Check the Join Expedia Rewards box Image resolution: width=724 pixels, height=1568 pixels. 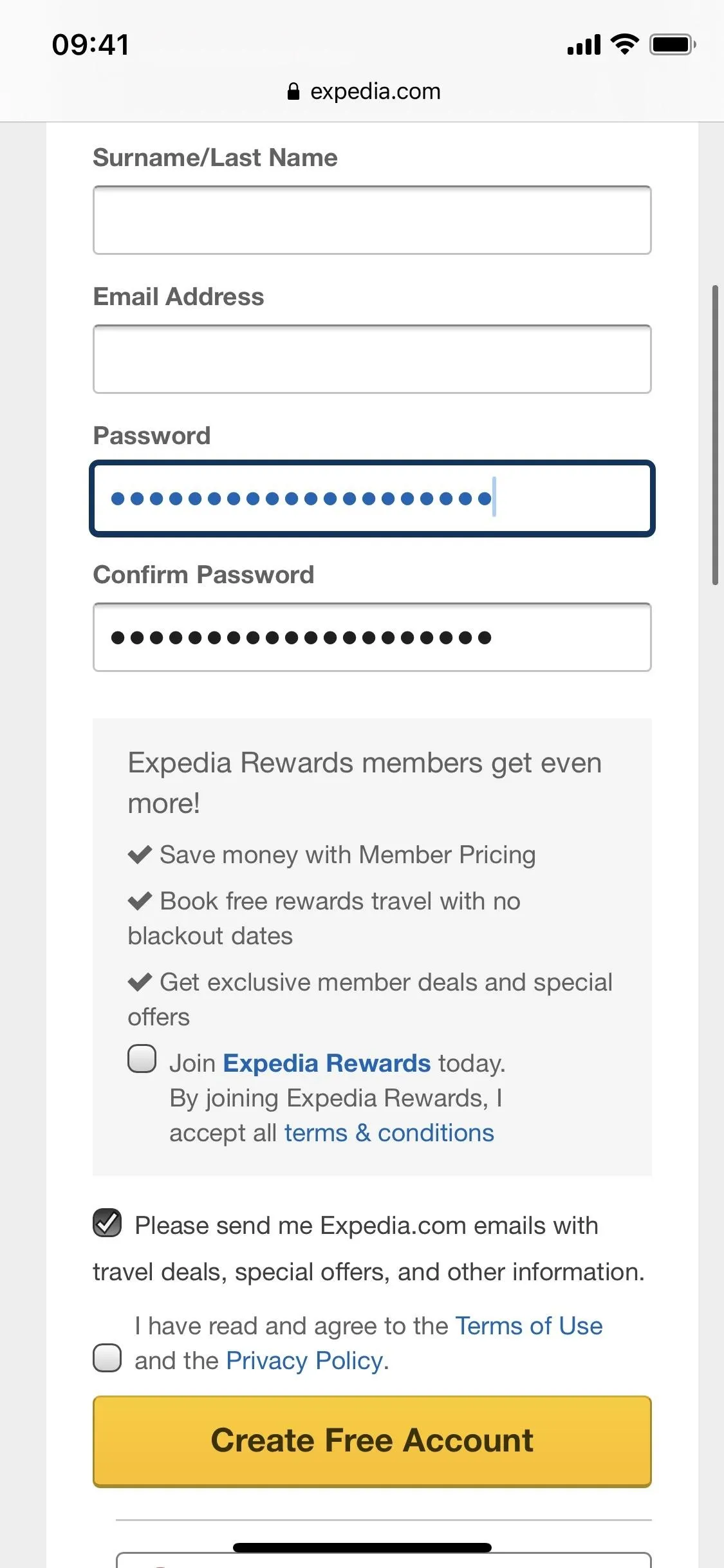142,1059
